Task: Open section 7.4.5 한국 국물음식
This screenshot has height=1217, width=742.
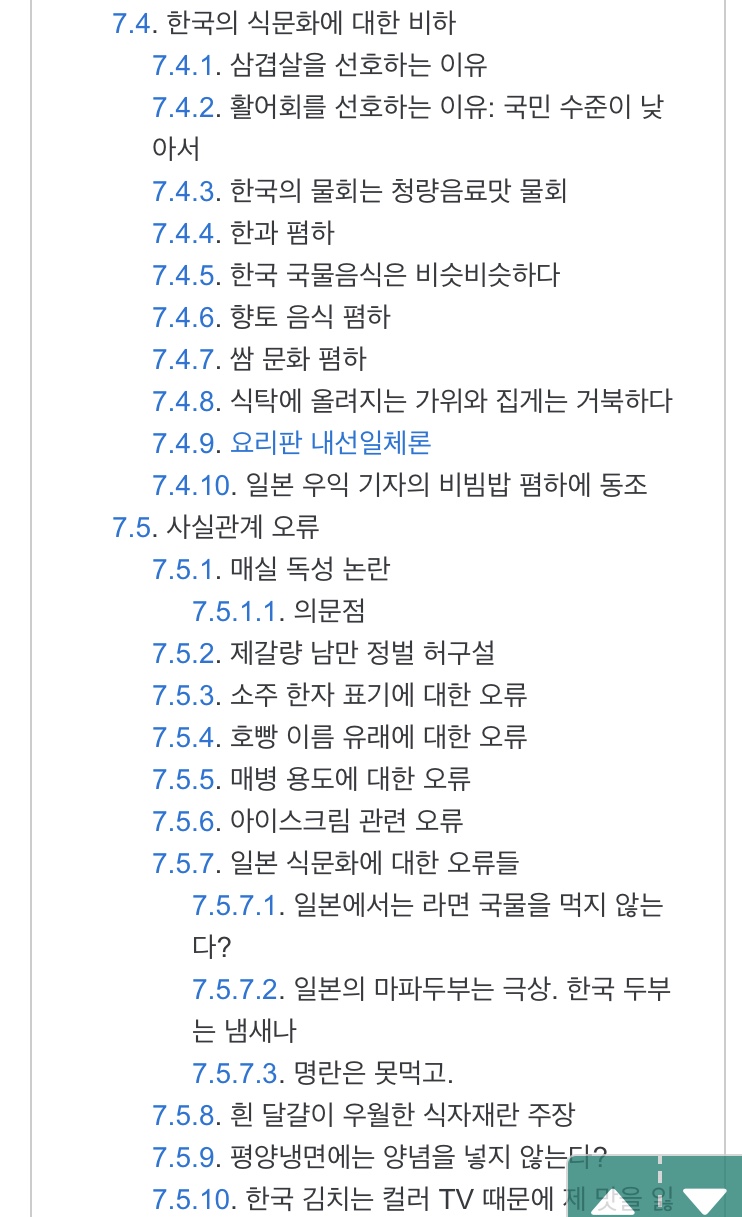Action: point(184,275)
